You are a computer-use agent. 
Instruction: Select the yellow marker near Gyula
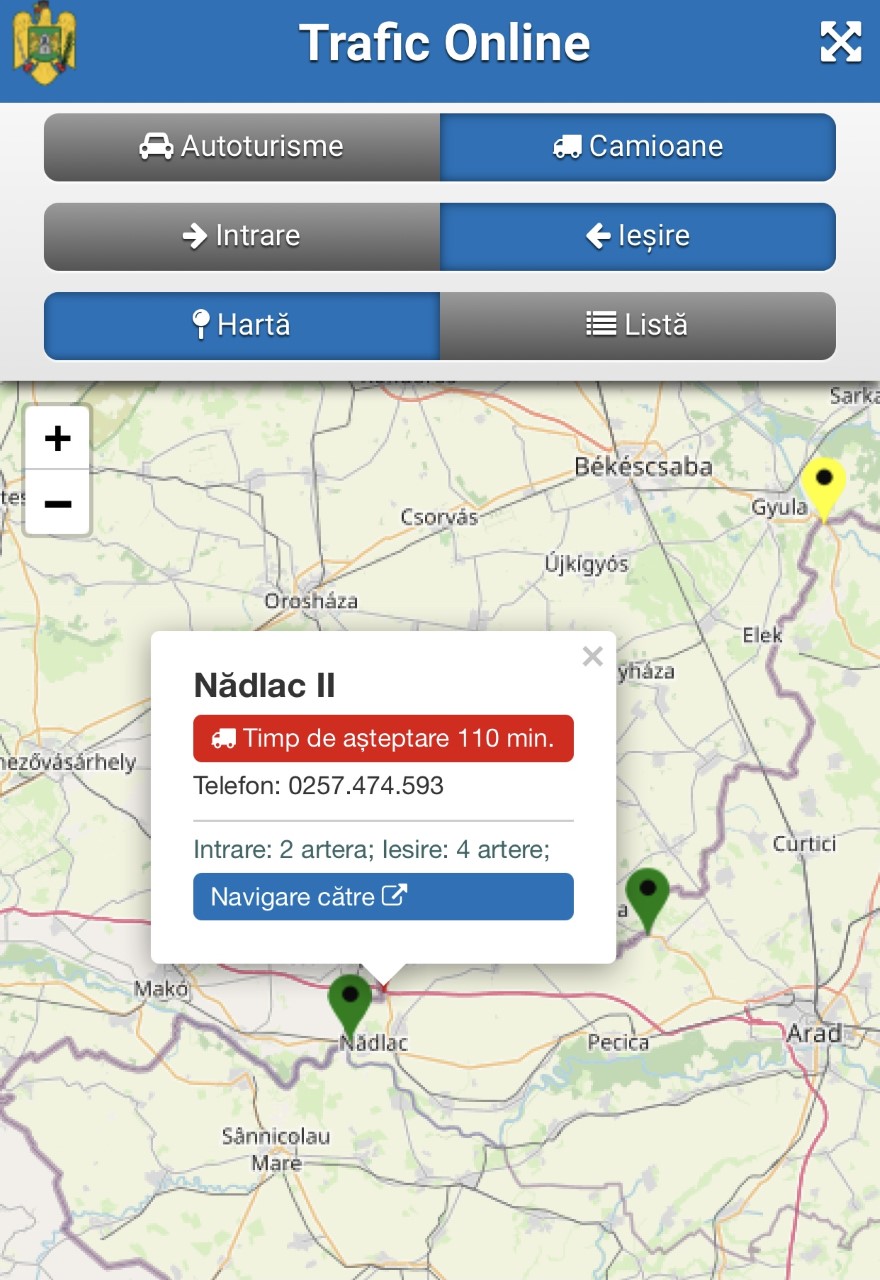pyautogui.click(x=824, y=484)
